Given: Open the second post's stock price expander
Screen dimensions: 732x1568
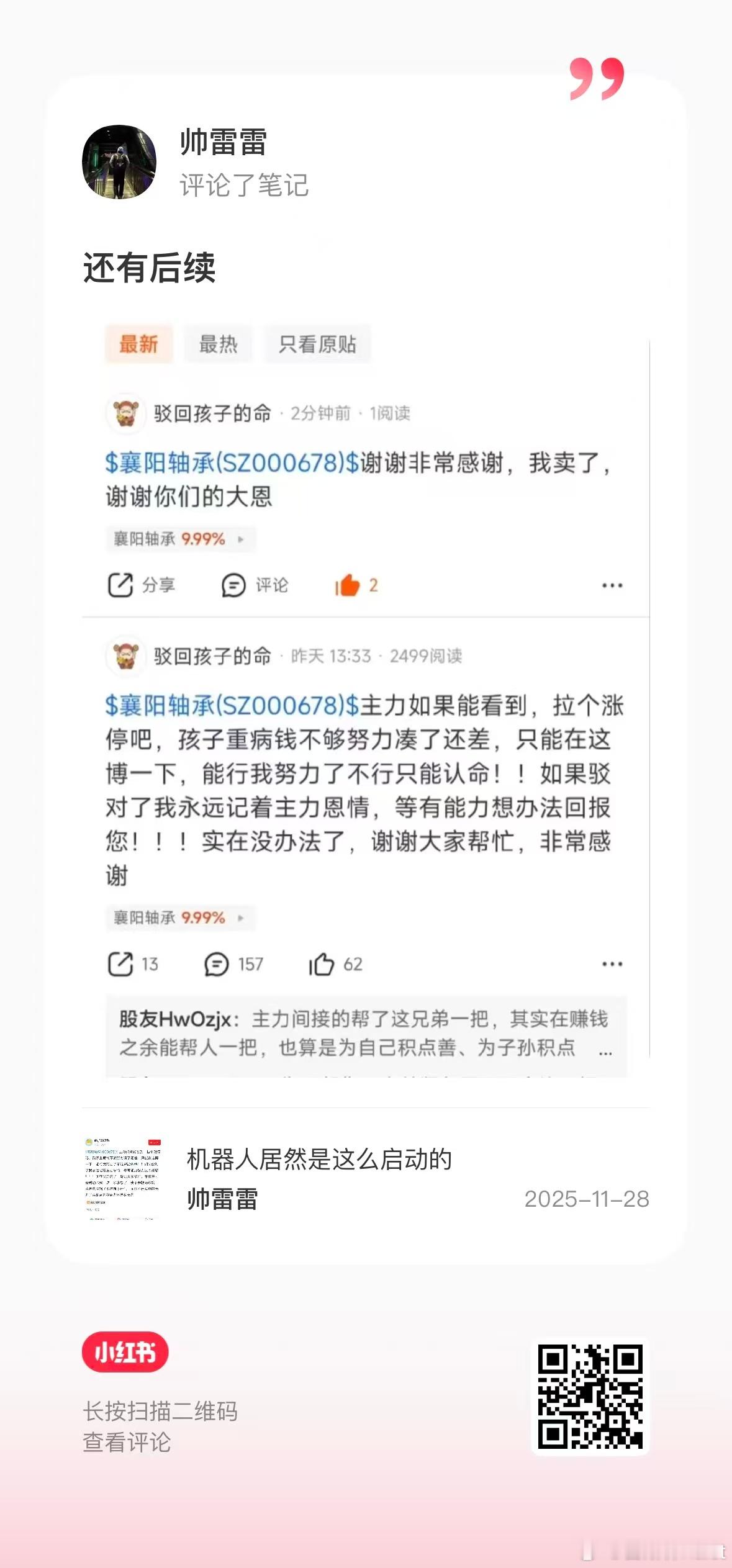Looking at the screenshot, I should 240,919.
